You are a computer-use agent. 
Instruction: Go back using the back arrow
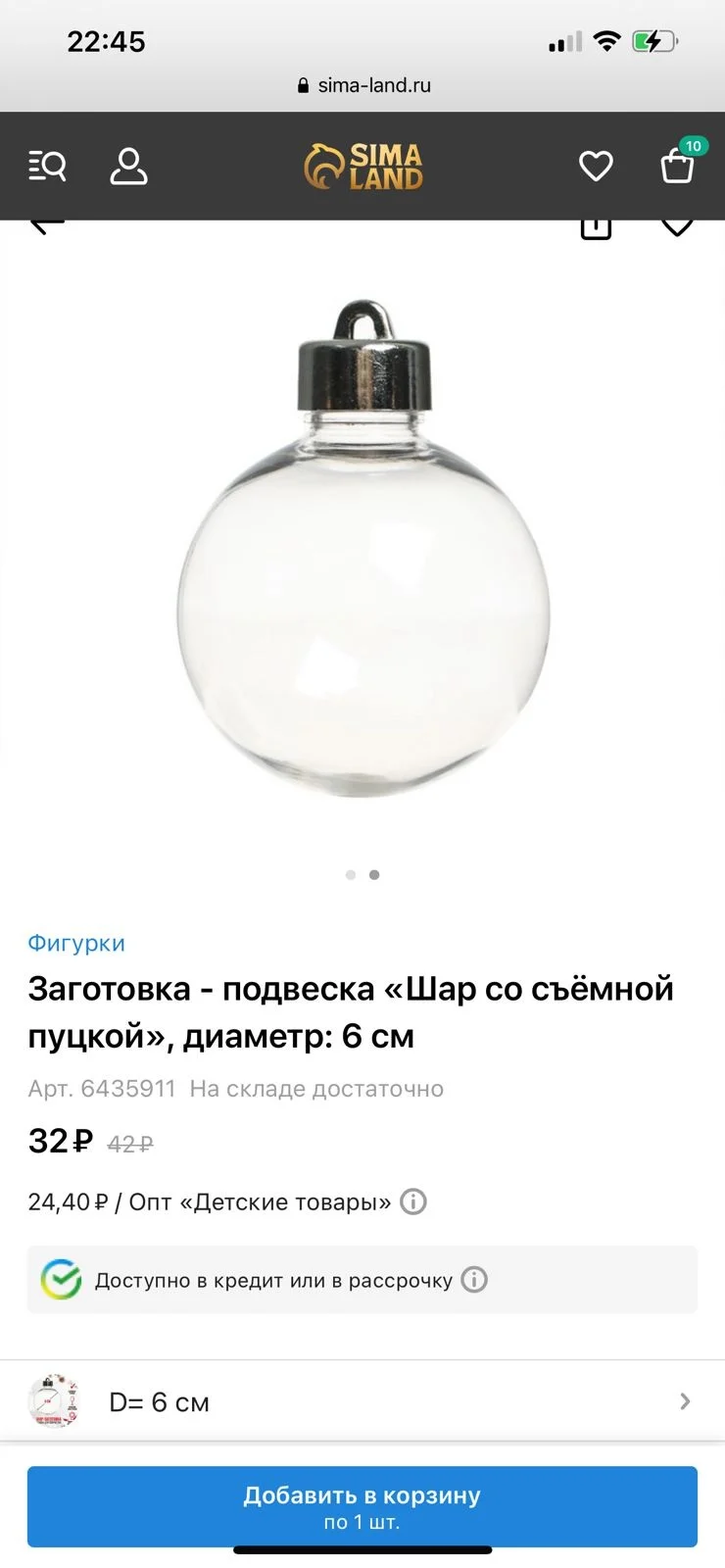click(x=44, y=223)
